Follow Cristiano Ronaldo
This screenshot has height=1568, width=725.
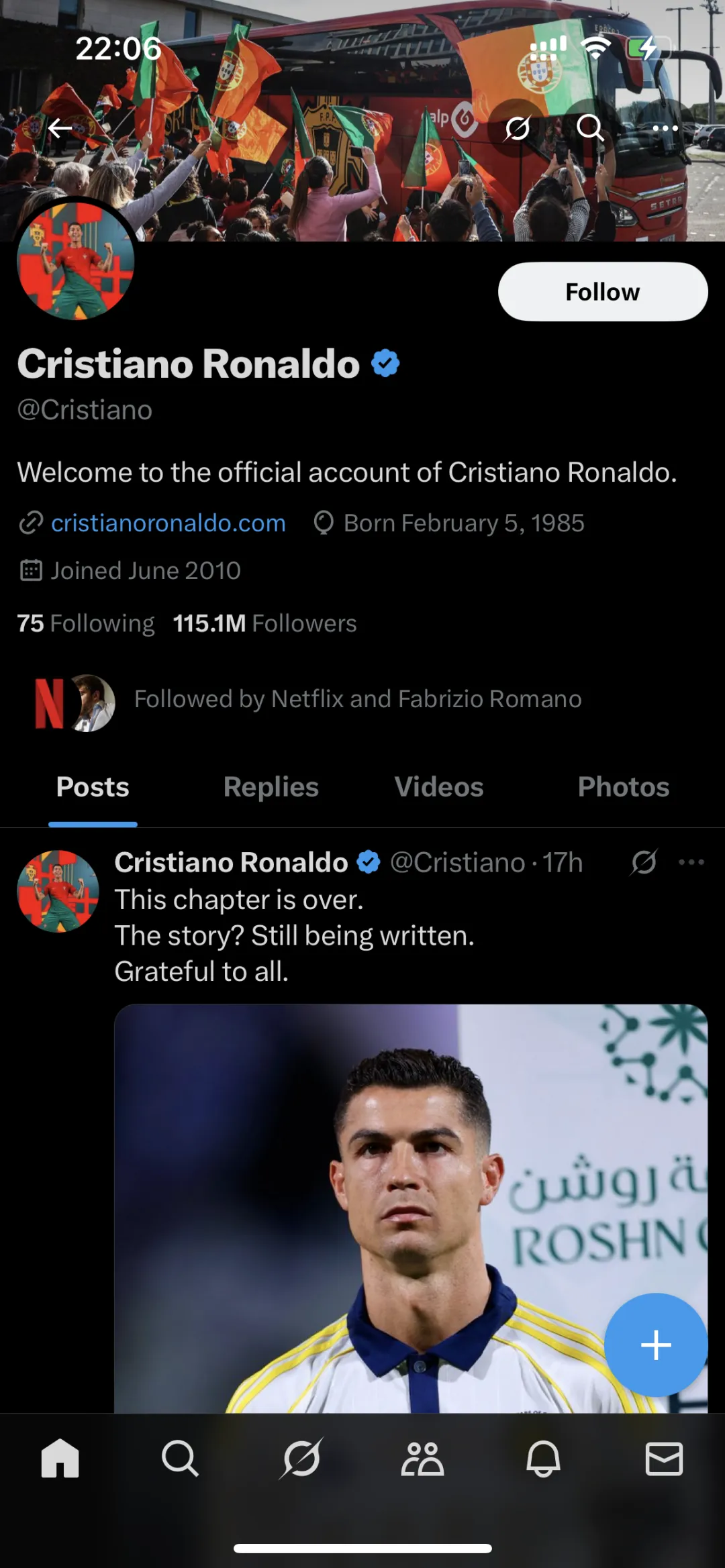click(x=602, y=292)
